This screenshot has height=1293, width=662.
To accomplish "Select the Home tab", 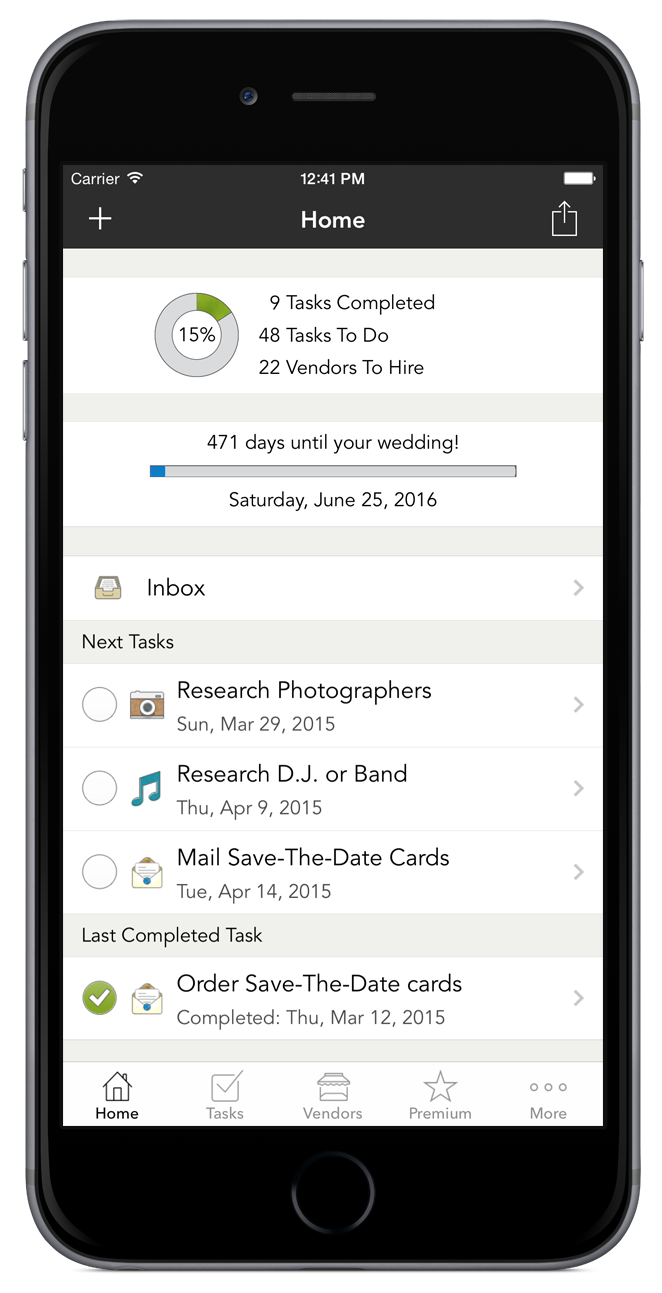I will pos(117,1096).
